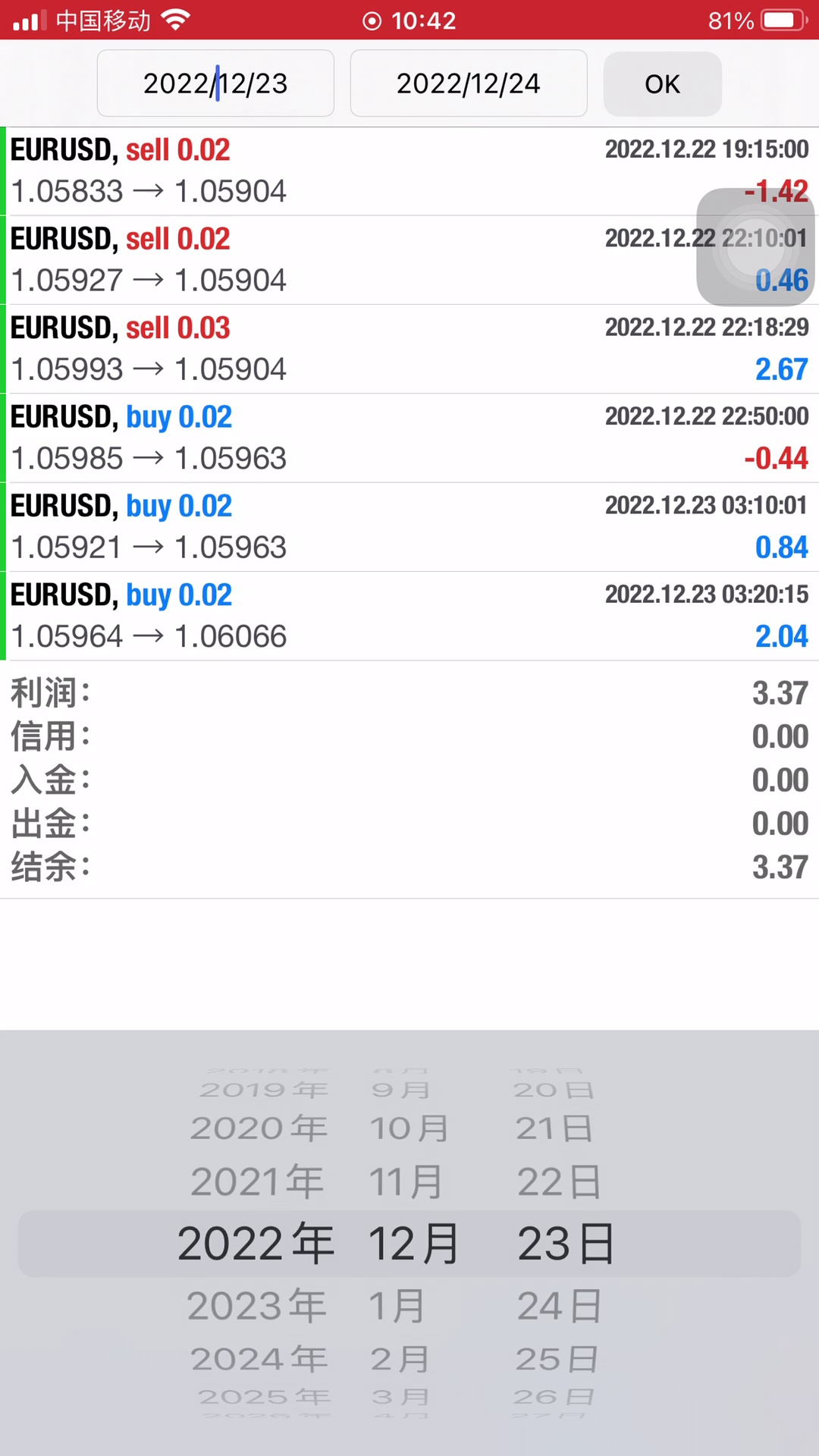
Task: Select 22日 in the day picker
Action: pos(559,1181)
